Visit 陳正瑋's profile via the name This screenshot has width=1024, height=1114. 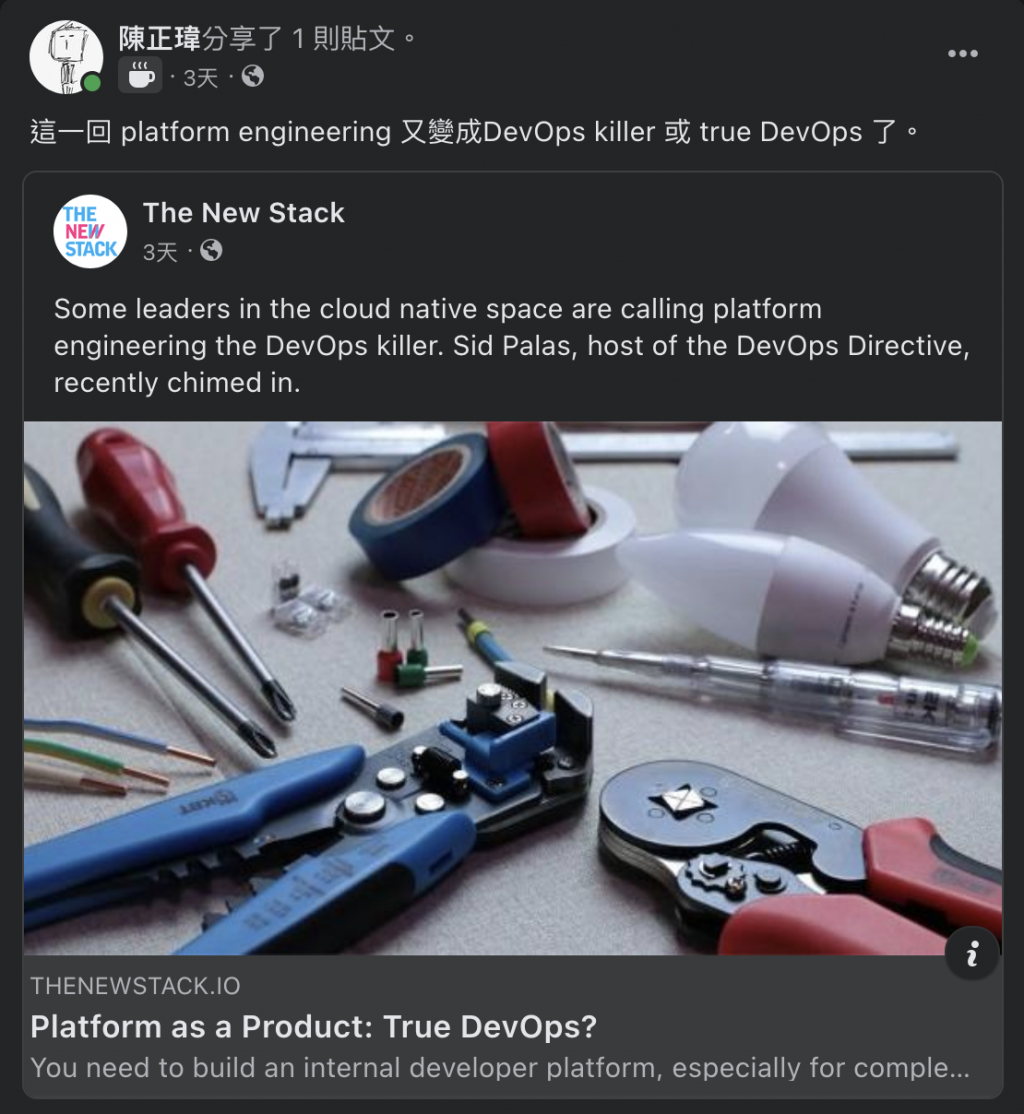pyautogui.click(x=160, y=39)
